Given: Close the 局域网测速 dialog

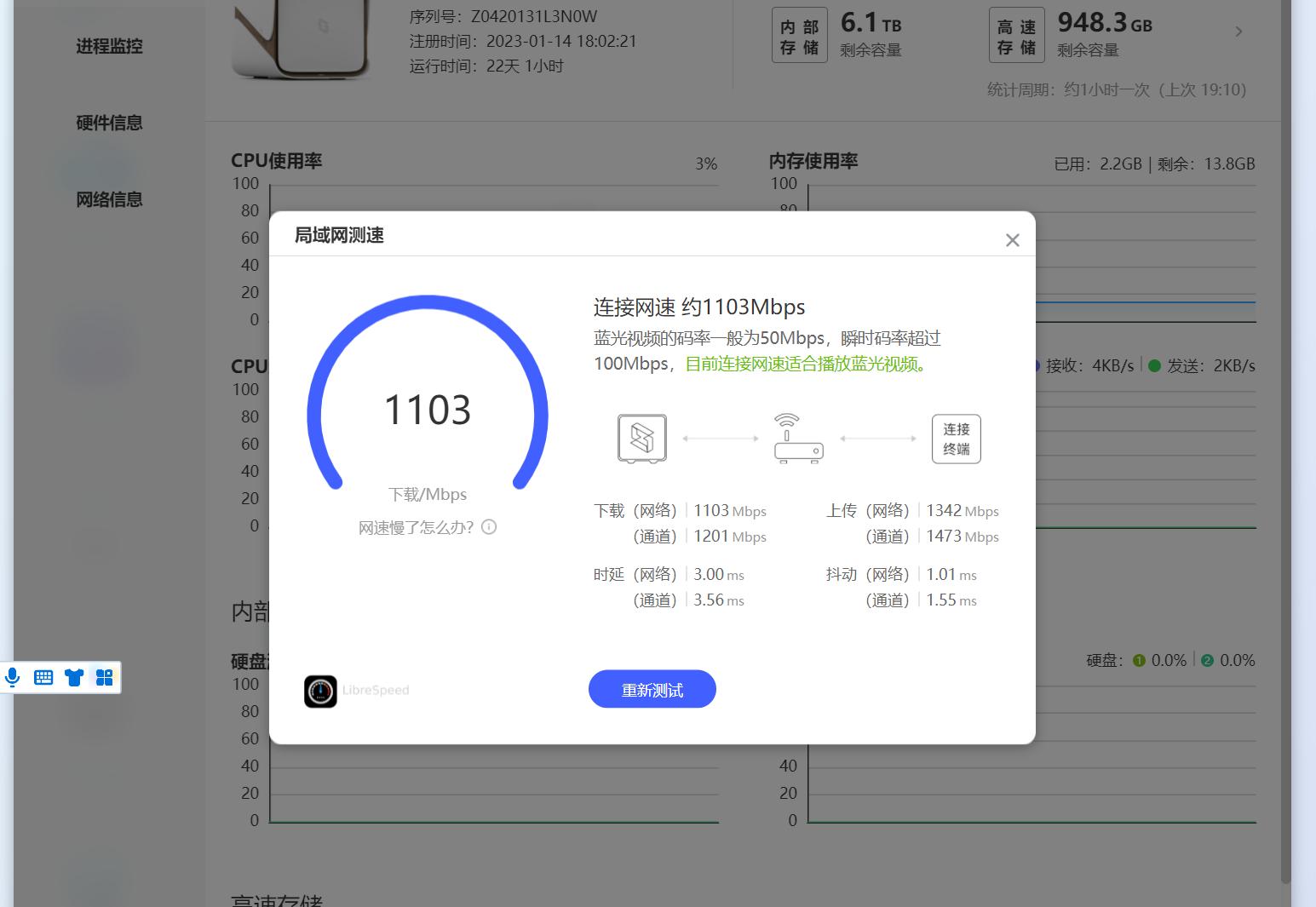Looking at the screenshot, I should coord(1012,240).
